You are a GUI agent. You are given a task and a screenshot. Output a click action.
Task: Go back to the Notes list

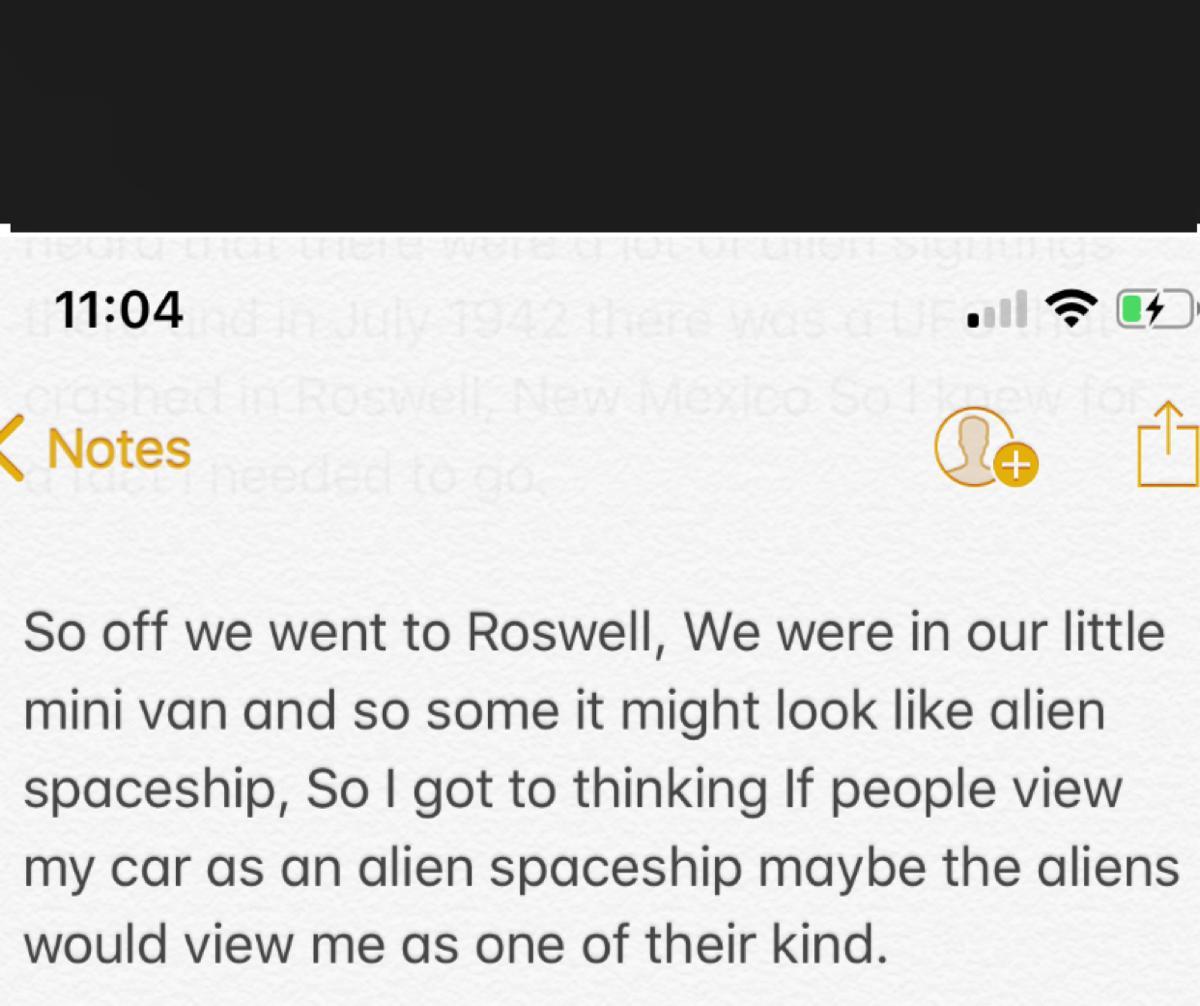[x=98, y=449]
